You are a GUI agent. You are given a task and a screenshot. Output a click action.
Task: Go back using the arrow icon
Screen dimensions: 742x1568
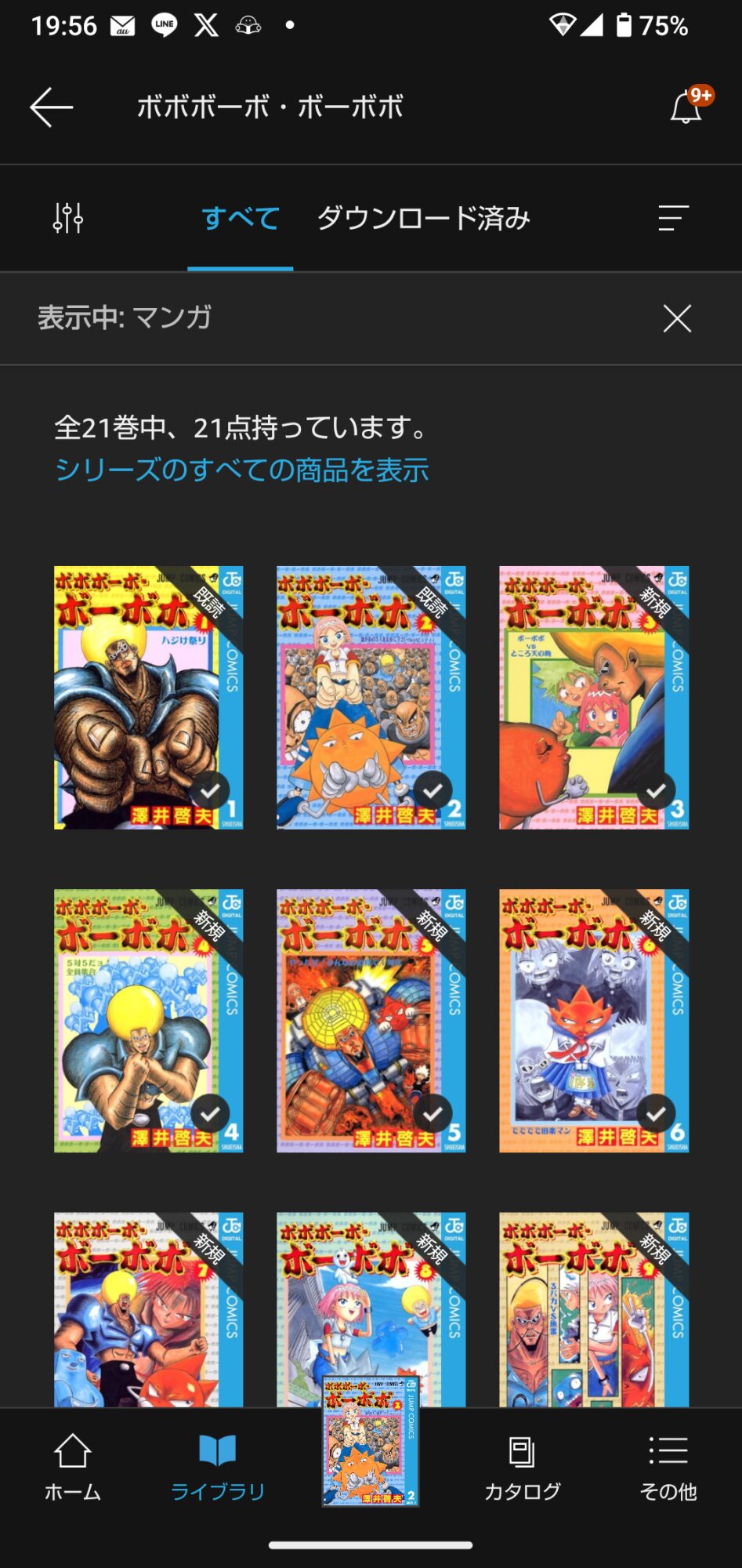pyautogui.click(x=52, y=107)
